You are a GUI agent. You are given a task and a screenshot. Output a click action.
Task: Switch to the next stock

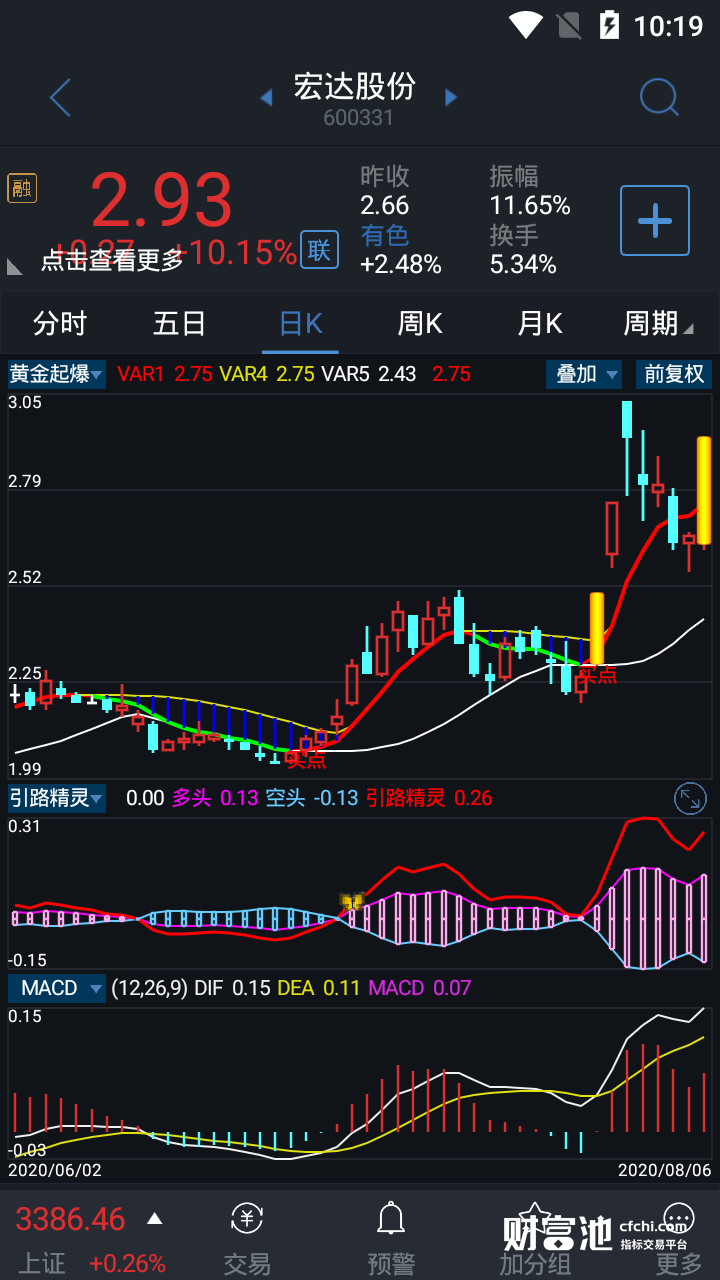click(x=451, y=97)
